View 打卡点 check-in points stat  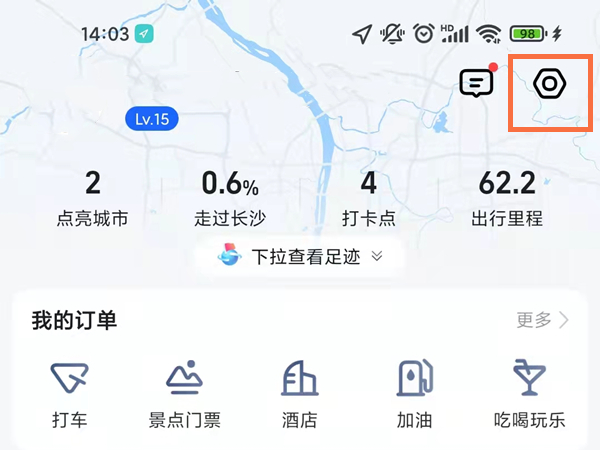(368, 198)
